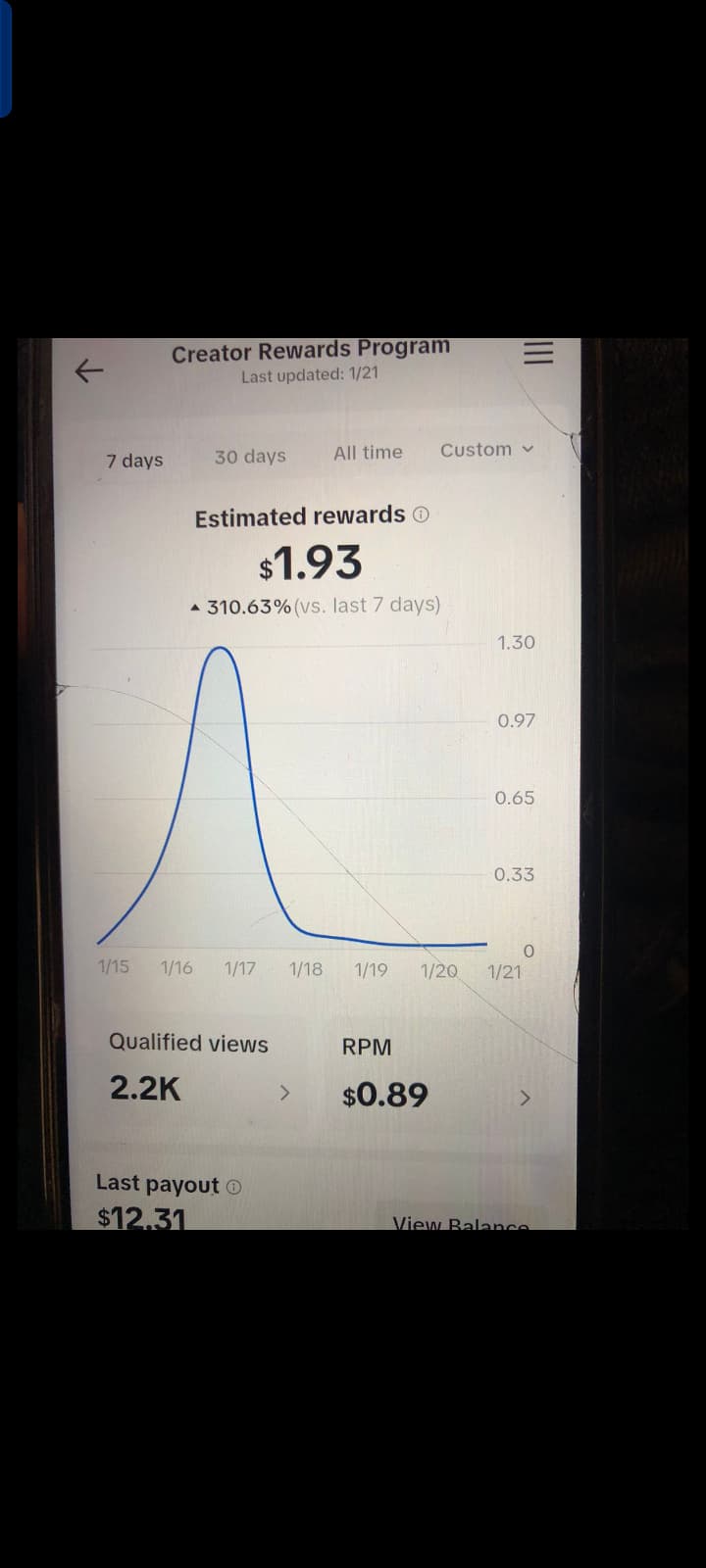Go back using the top-left arrow
This screenshot has height=1568, width=706.
89,370
